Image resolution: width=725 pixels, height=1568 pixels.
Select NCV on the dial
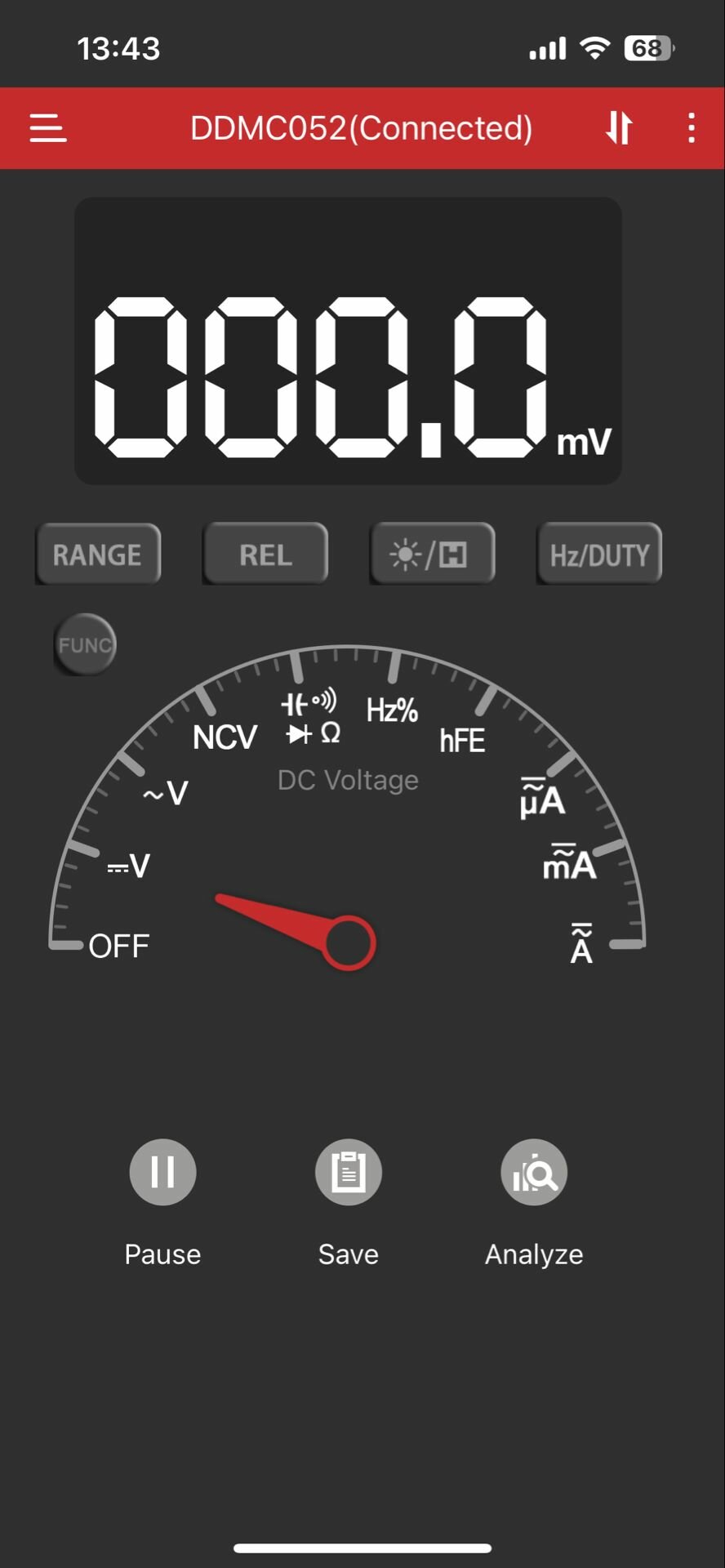coord(225,737)
